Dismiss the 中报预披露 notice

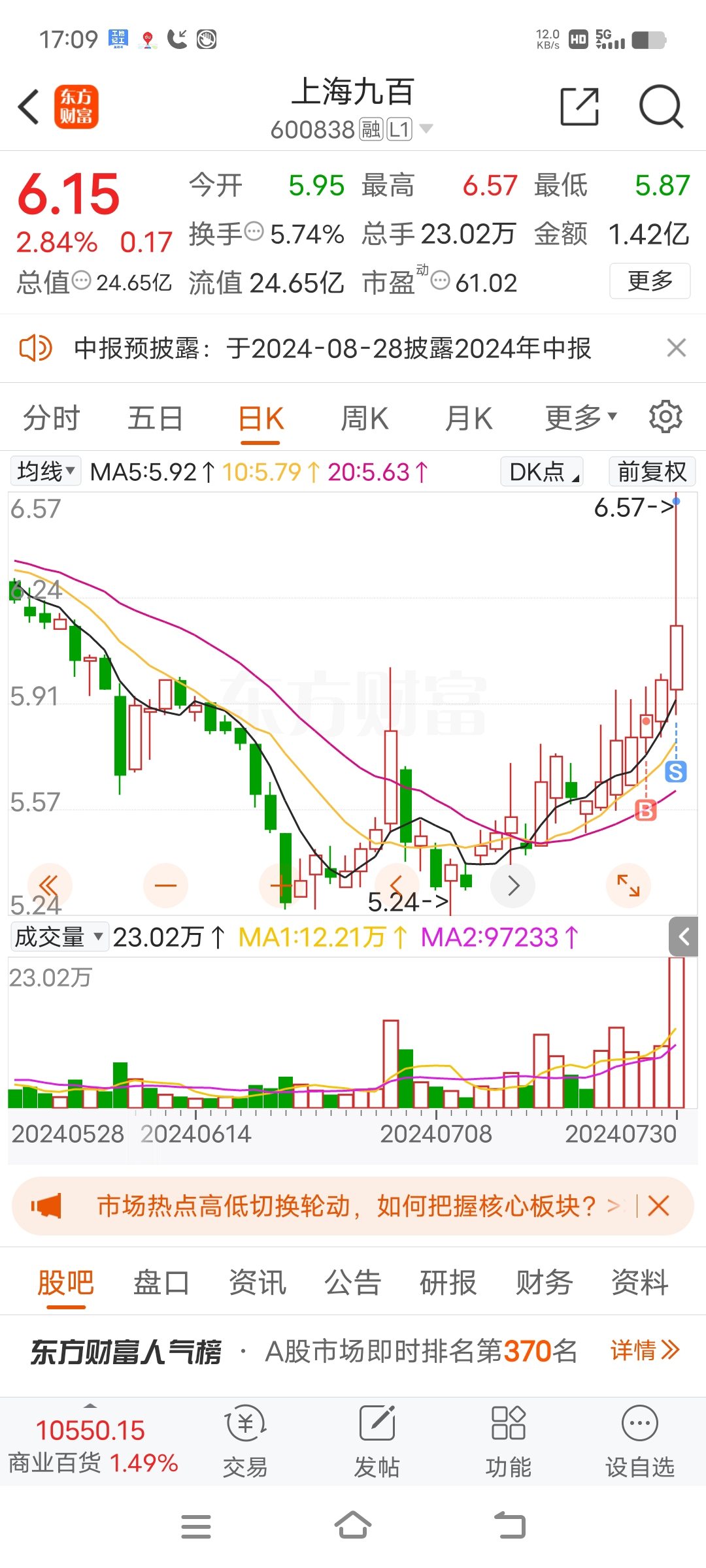pos(677,348)
